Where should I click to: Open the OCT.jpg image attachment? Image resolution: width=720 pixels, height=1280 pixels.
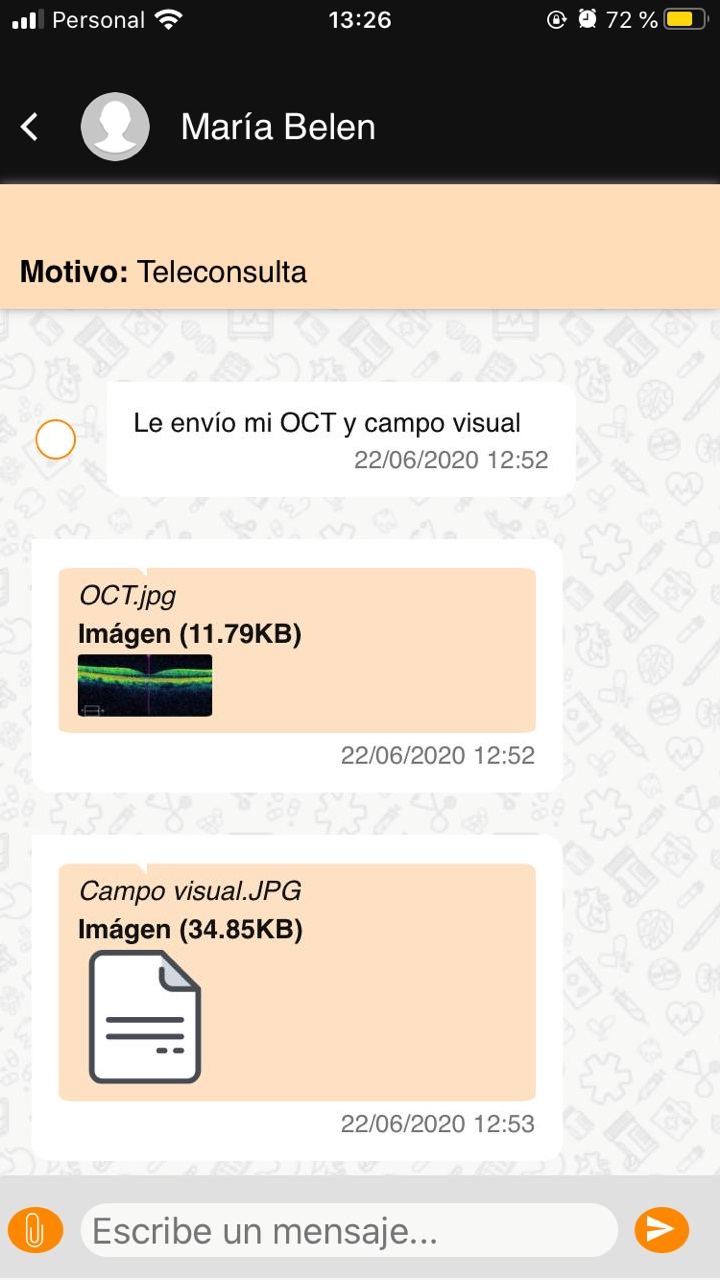tap(145, 685)
